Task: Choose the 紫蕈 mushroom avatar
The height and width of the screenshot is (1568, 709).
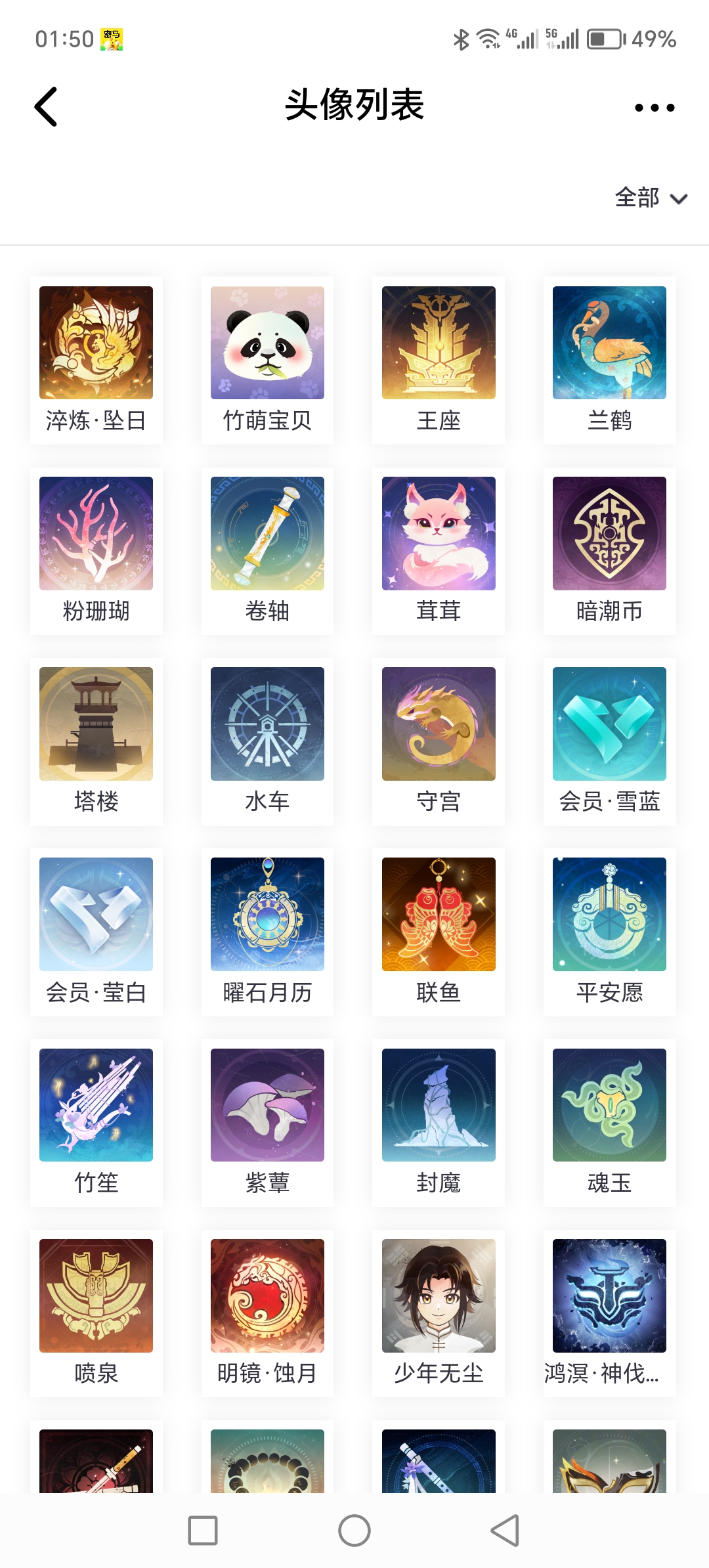Action: click(x=267, y=1105)
